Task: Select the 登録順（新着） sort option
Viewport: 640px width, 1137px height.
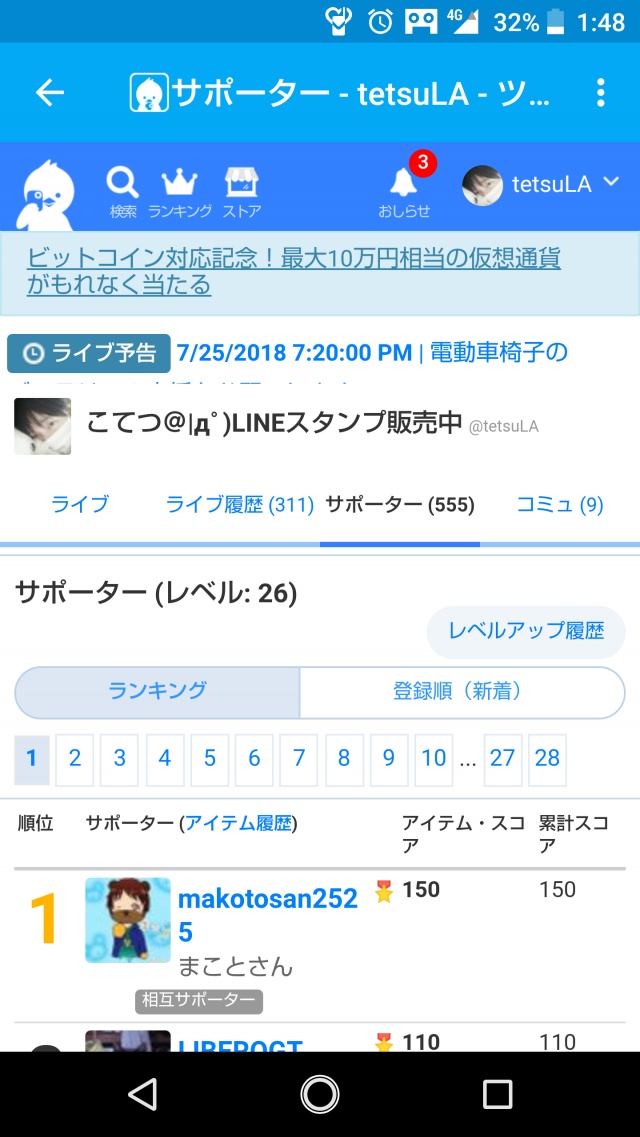Action: tap(461, 691)
